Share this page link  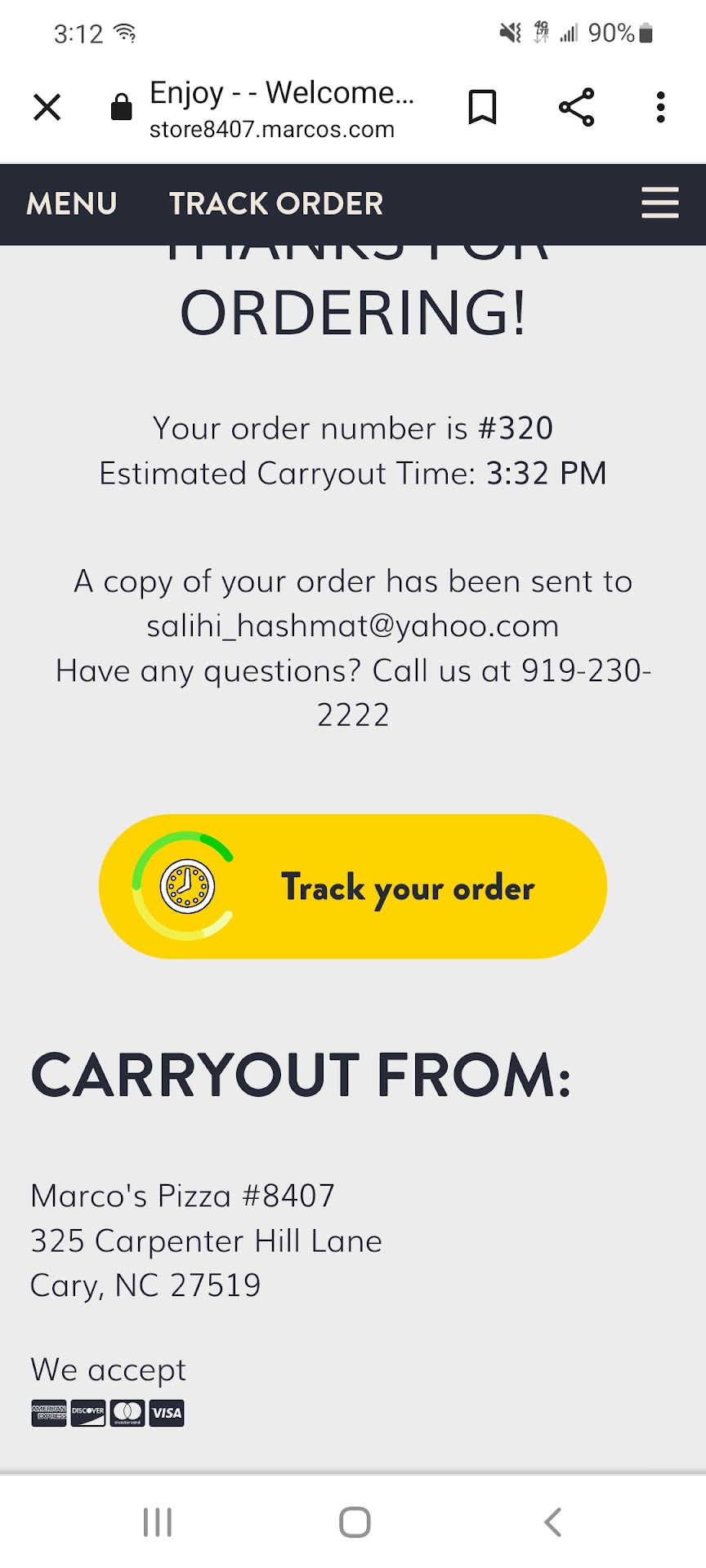coord(576,107)
